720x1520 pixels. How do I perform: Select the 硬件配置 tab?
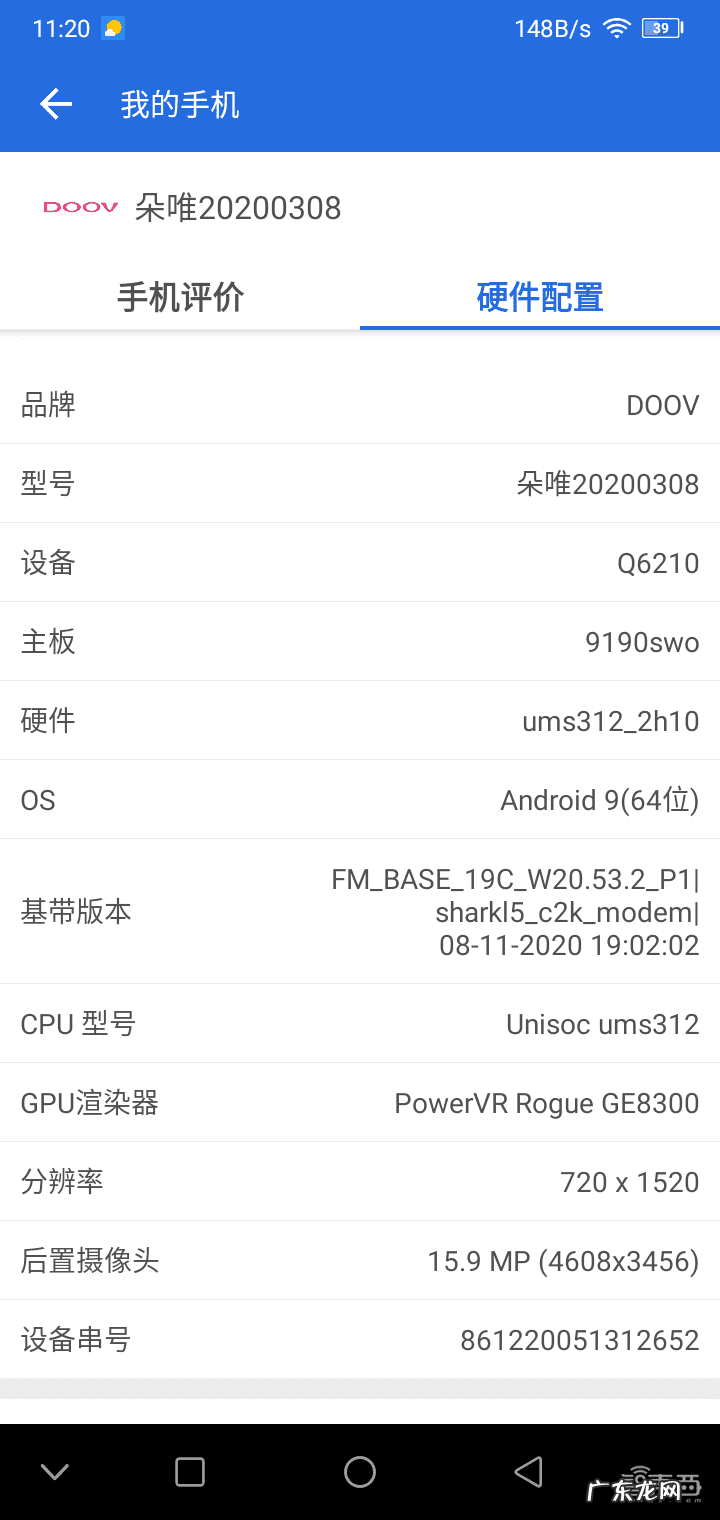pos(539,297)
